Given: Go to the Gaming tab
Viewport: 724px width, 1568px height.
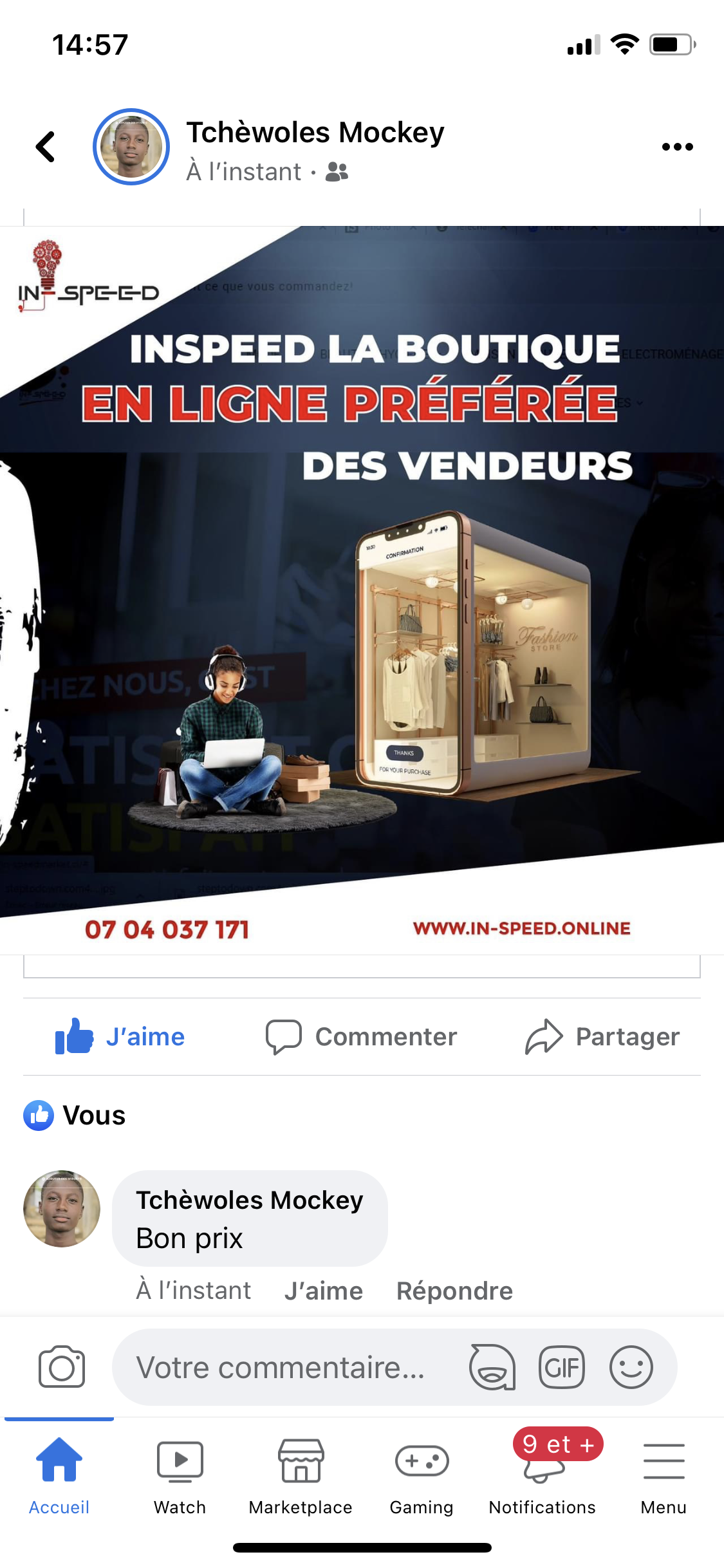Looking at the screenshot, I should 422,1474.
